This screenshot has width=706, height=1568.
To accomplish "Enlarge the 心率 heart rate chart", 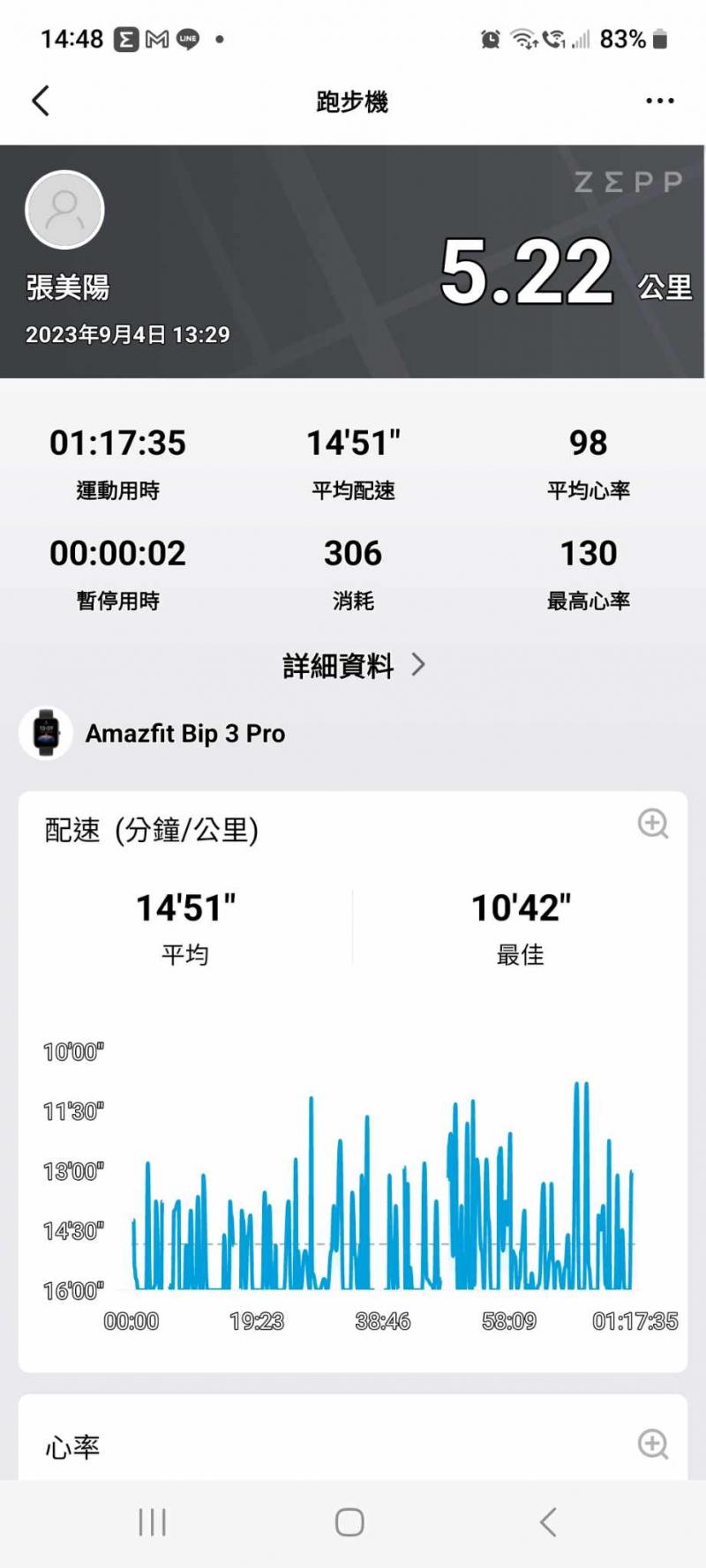I will point(653,1444).
